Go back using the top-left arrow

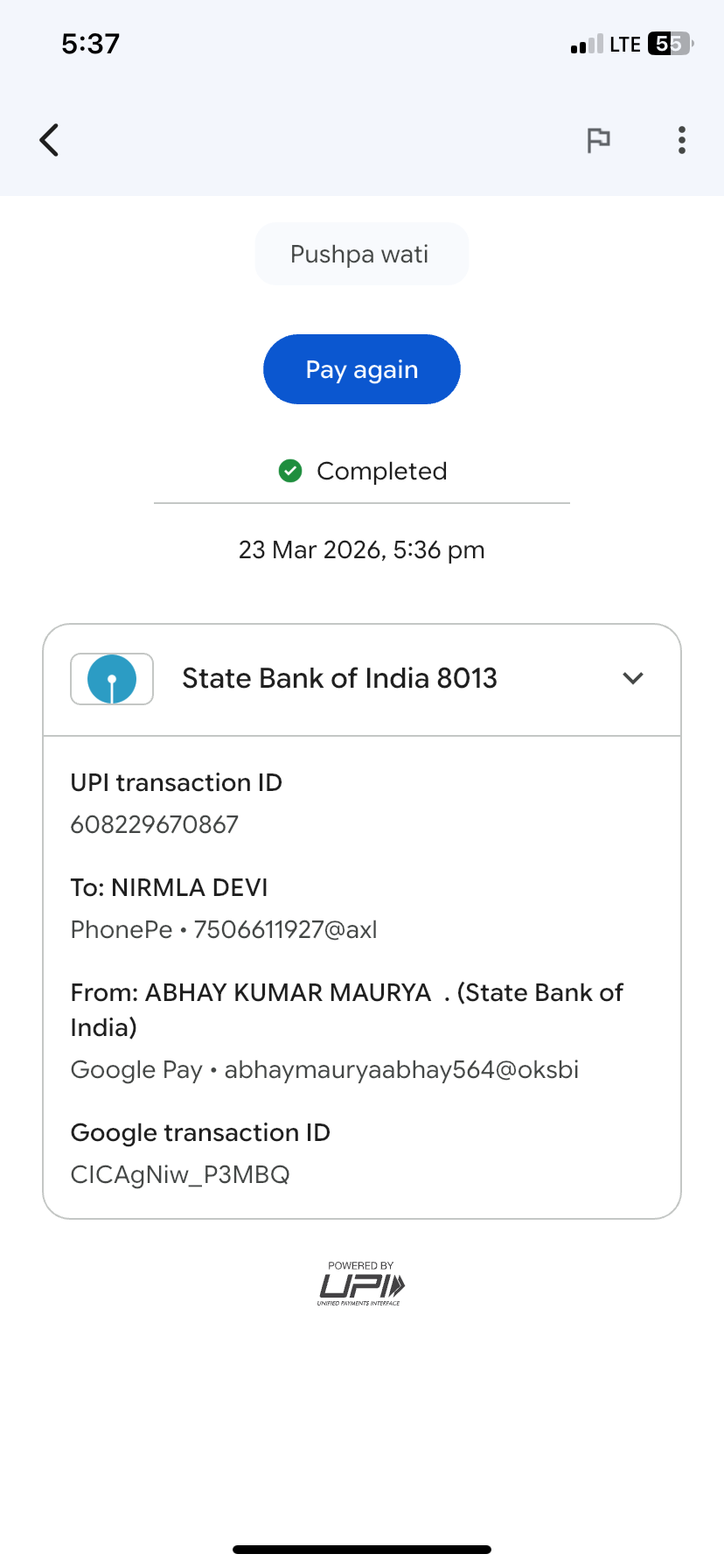(x=50, y=140)
